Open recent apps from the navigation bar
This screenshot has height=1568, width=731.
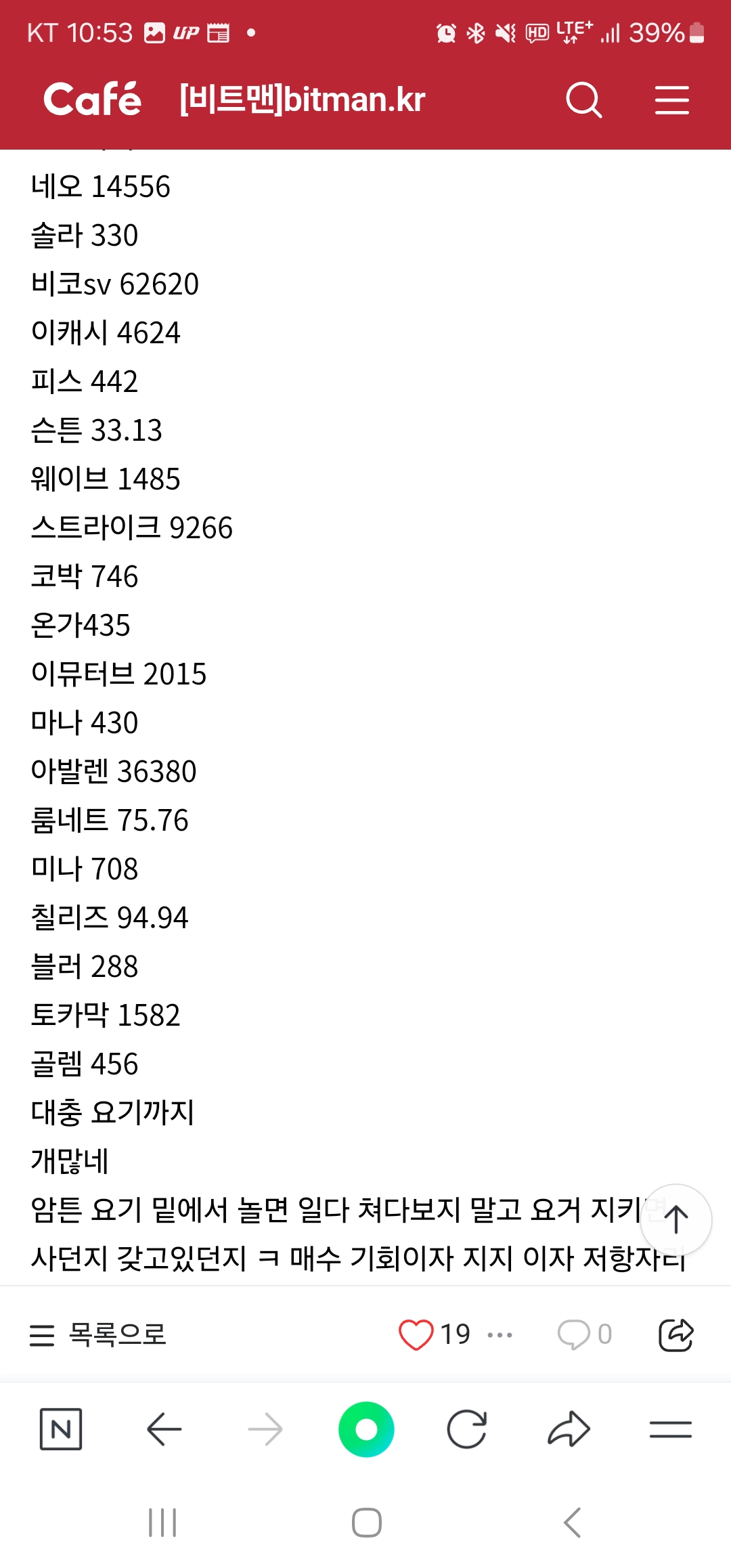click(162, 1523)
